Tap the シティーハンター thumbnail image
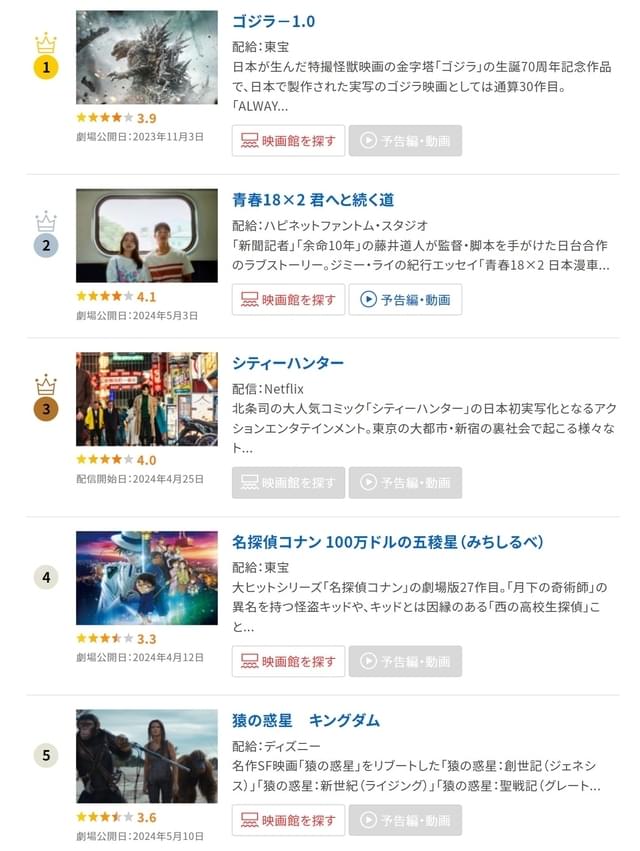Image resolution: width=640 pixels, height=851 pixels. 146,398
